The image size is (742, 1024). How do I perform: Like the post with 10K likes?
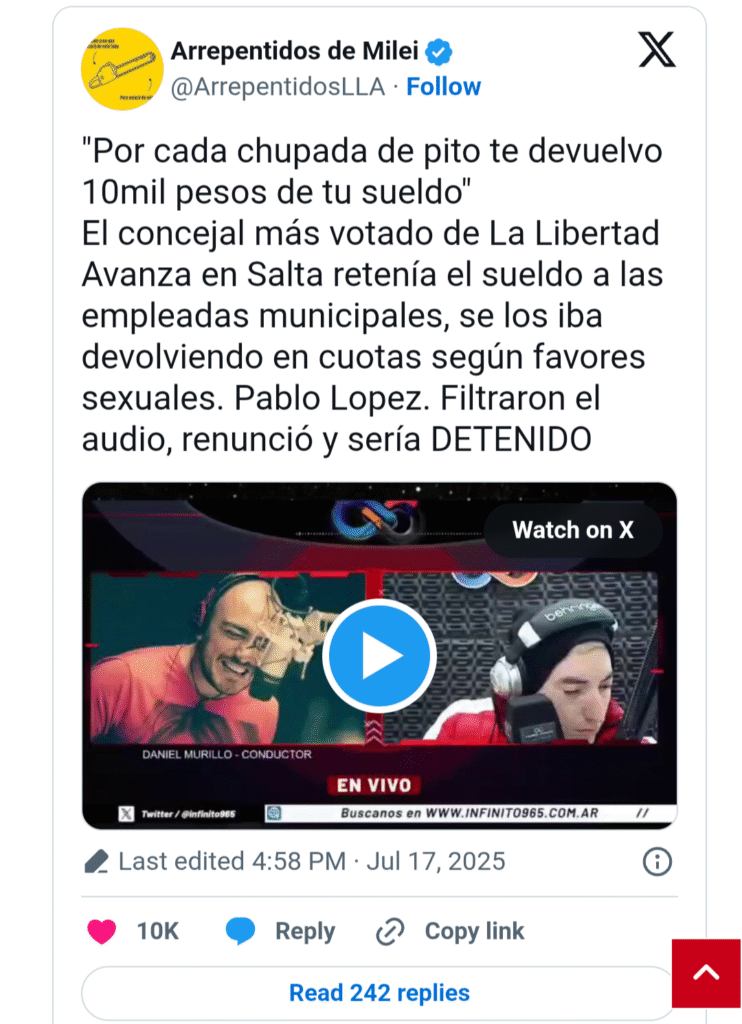pos(102,931)
